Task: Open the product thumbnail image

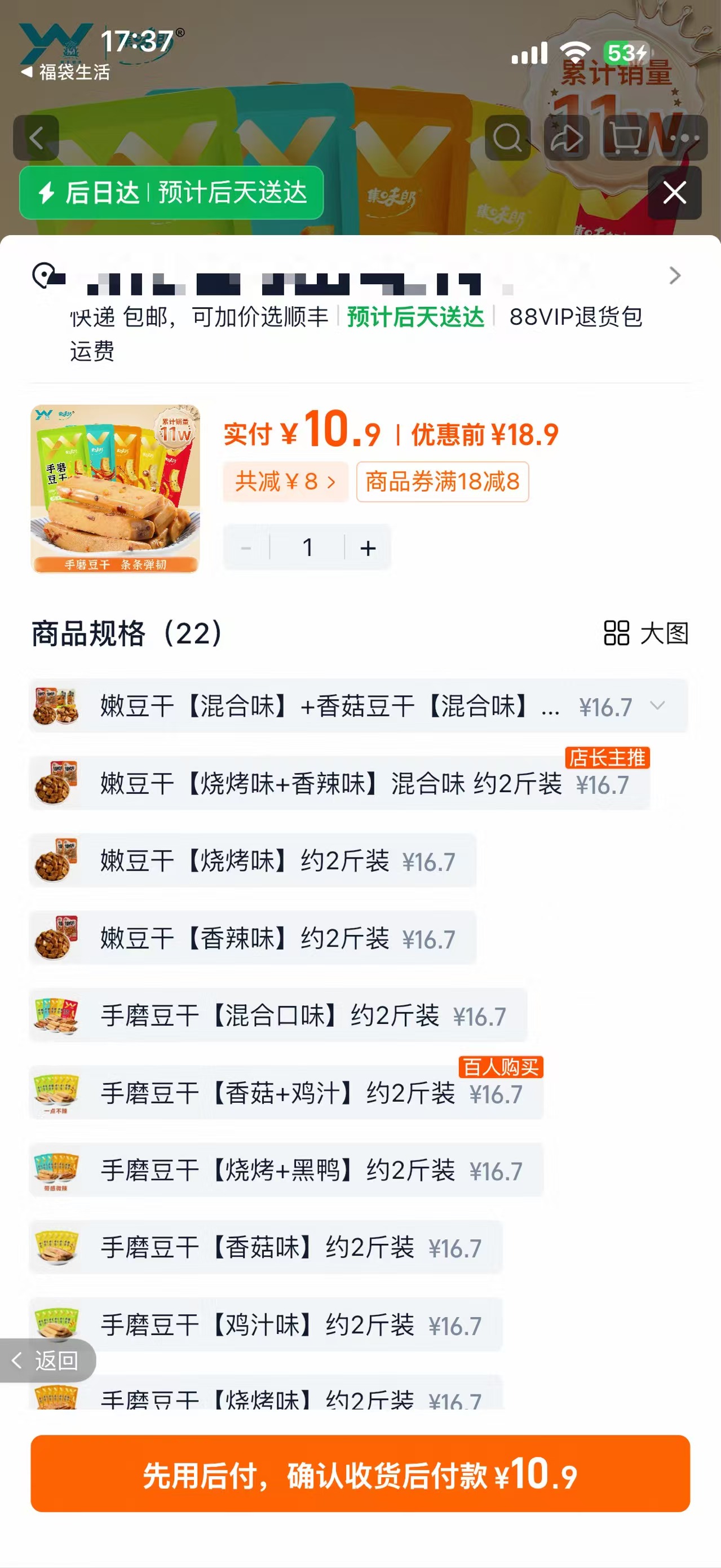Action: tap(115, 489)
